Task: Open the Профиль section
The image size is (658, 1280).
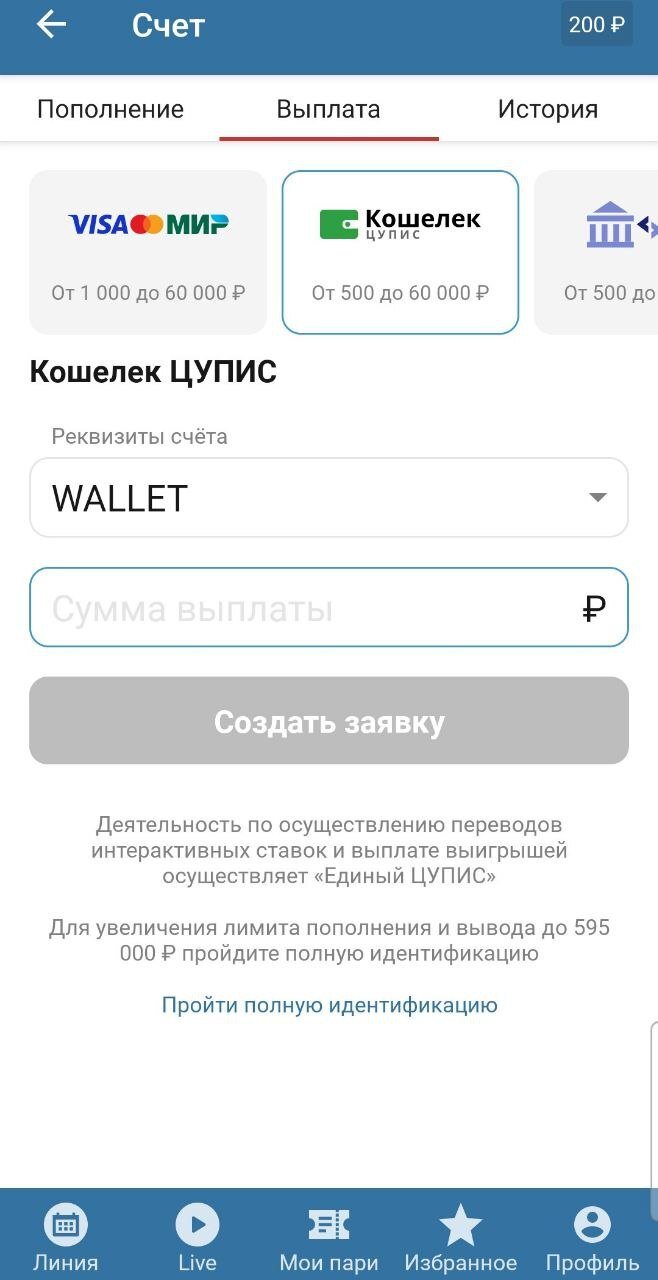Action: (592, 1236)
